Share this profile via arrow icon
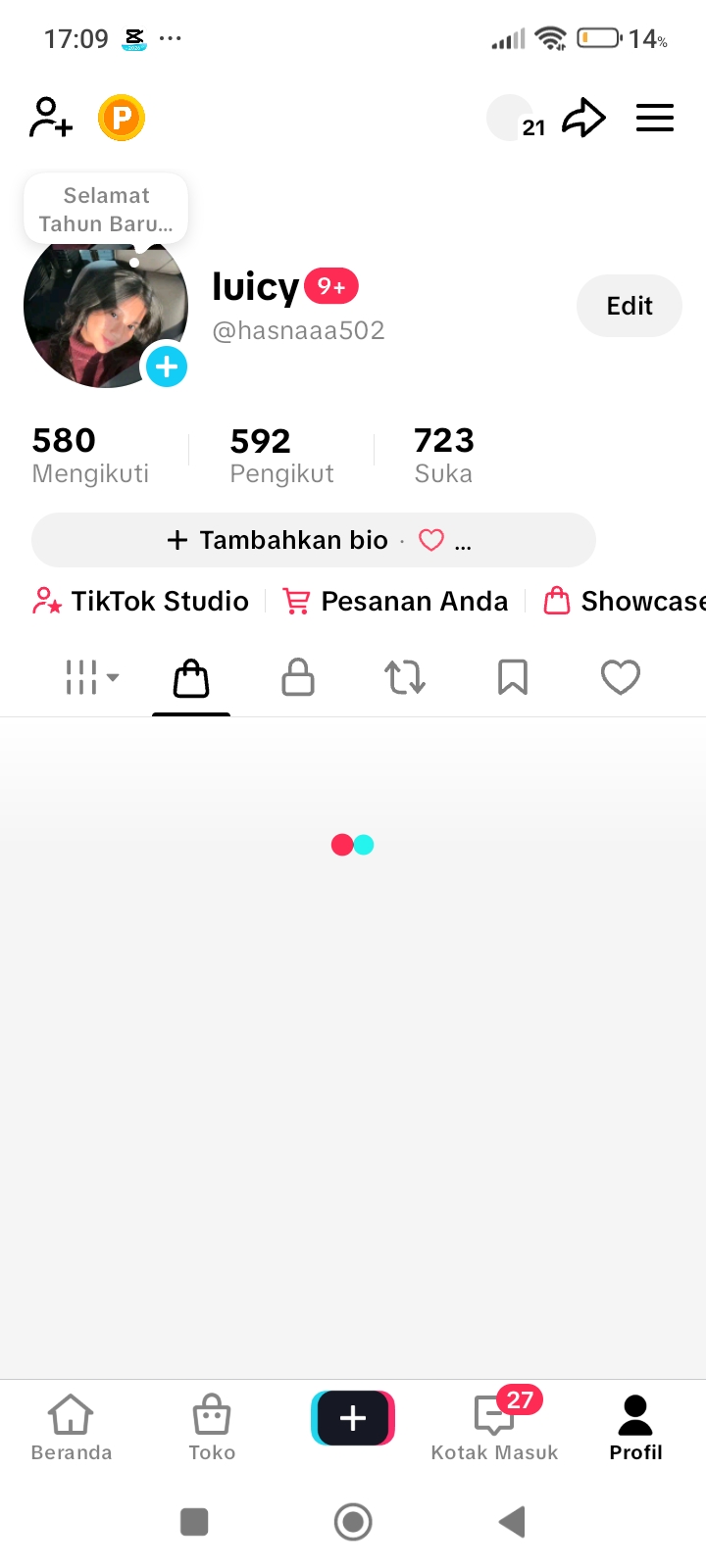Screen dimensions: 706x1568 583,118
